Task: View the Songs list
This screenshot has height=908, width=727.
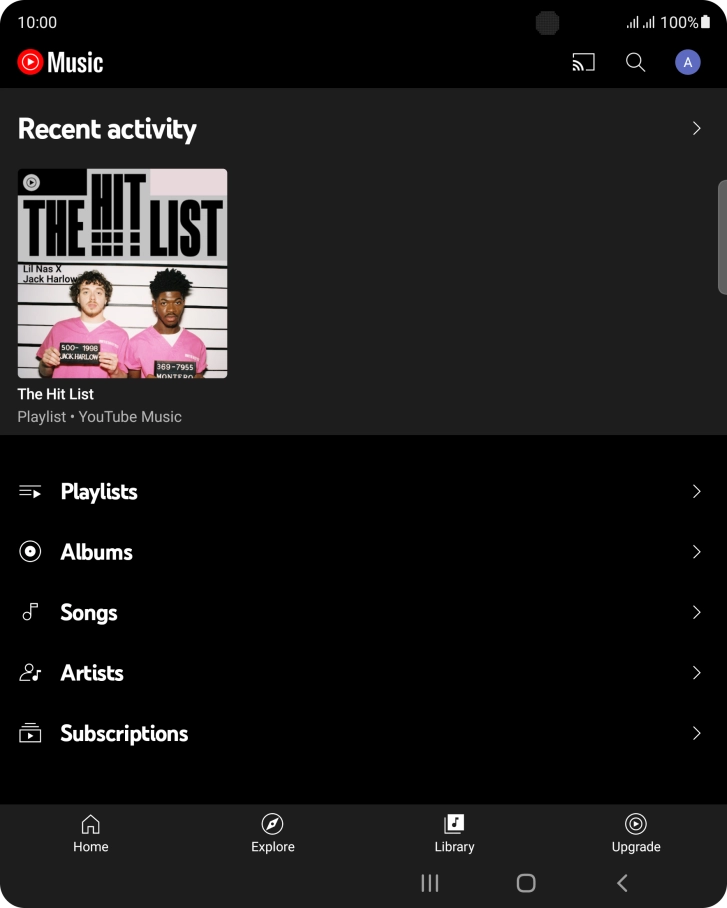Action: [x=363, y=613]
